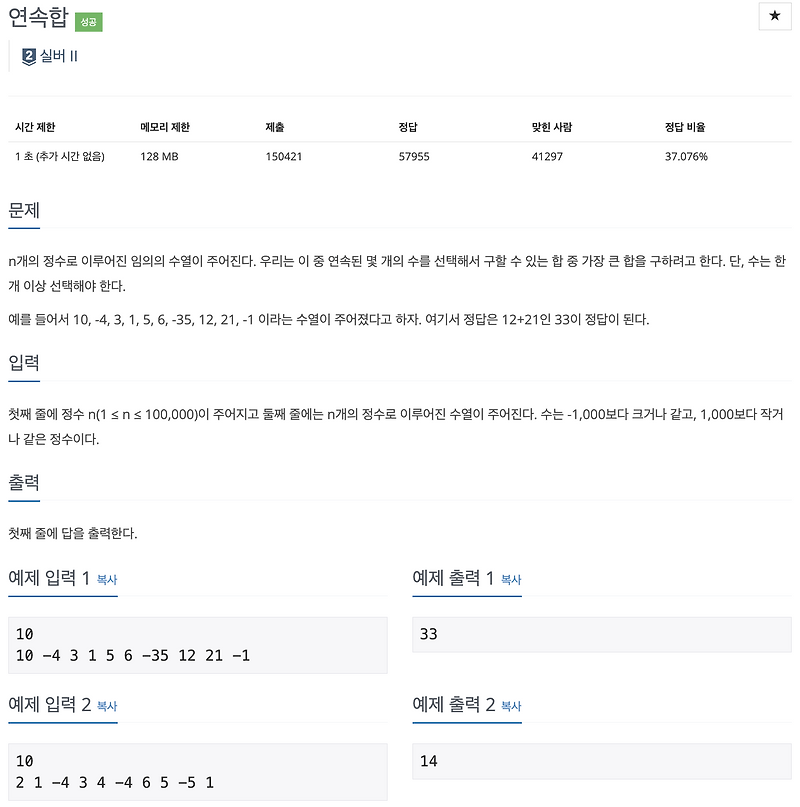Select the 입력 section heading

click(25, 364)
